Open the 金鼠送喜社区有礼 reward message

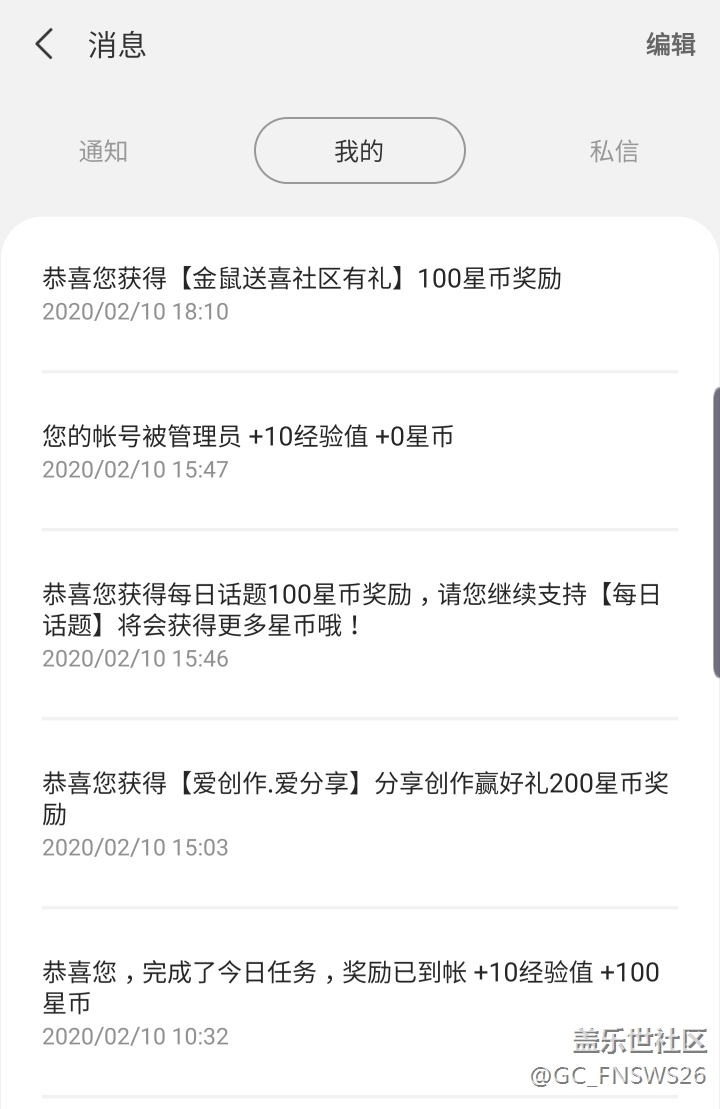302,293
